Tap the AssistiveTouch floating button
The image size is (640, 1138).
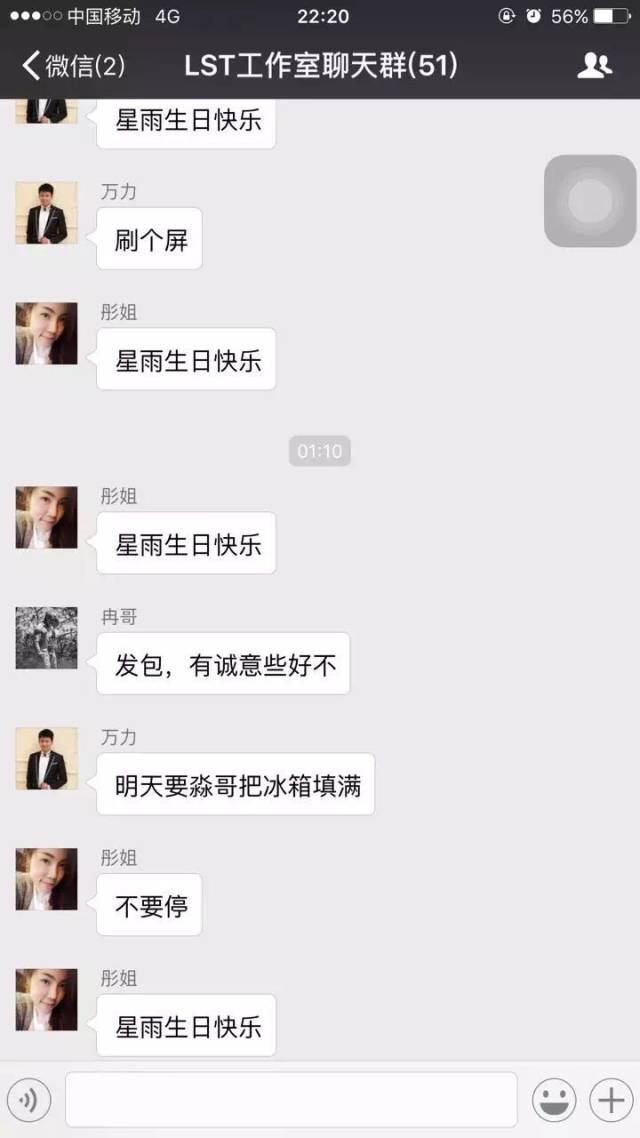(590, 201)
